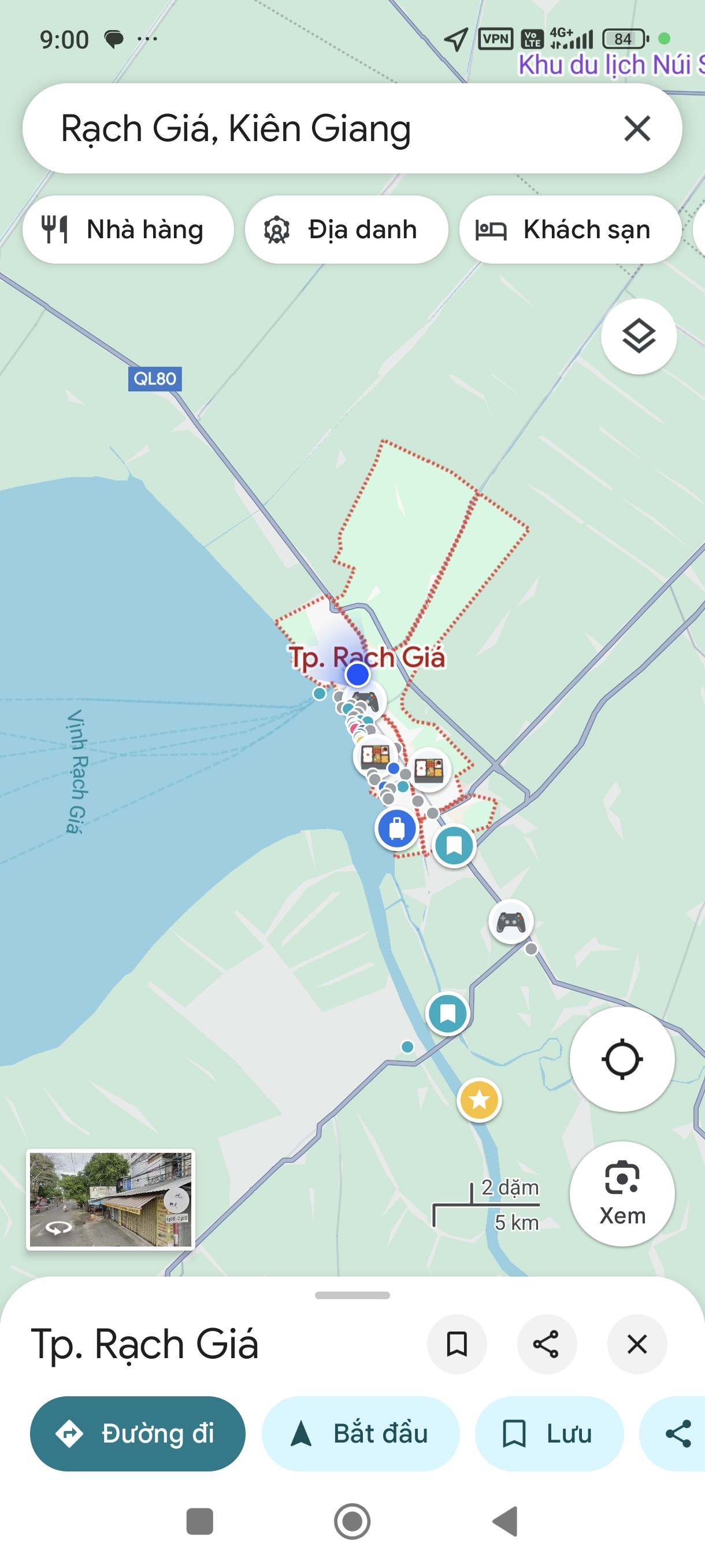Tap the yellow starred place marker
This screenshot has height=1568, width=705.
tap(478, 1099)
